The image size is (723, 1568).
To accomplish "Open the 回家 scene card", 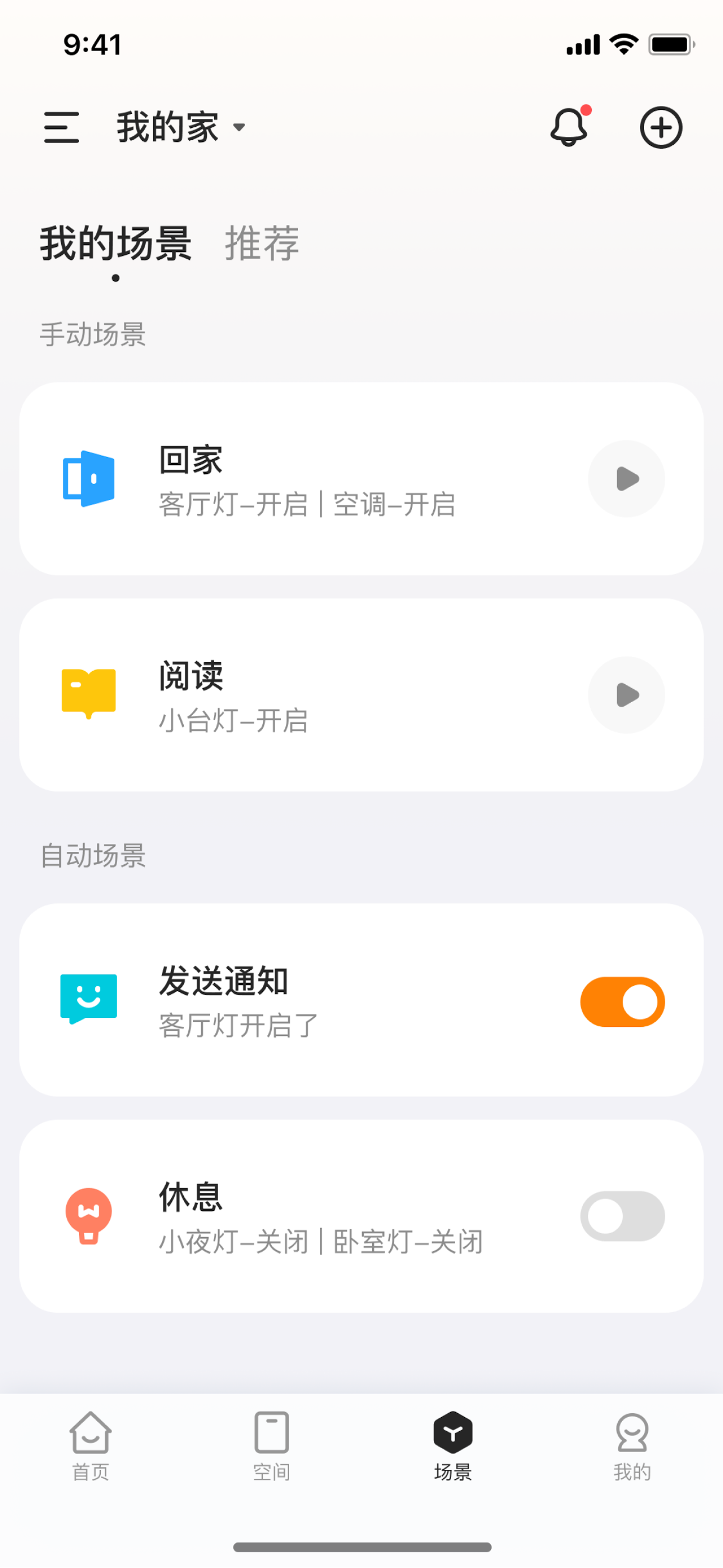I will coord(361,478).
